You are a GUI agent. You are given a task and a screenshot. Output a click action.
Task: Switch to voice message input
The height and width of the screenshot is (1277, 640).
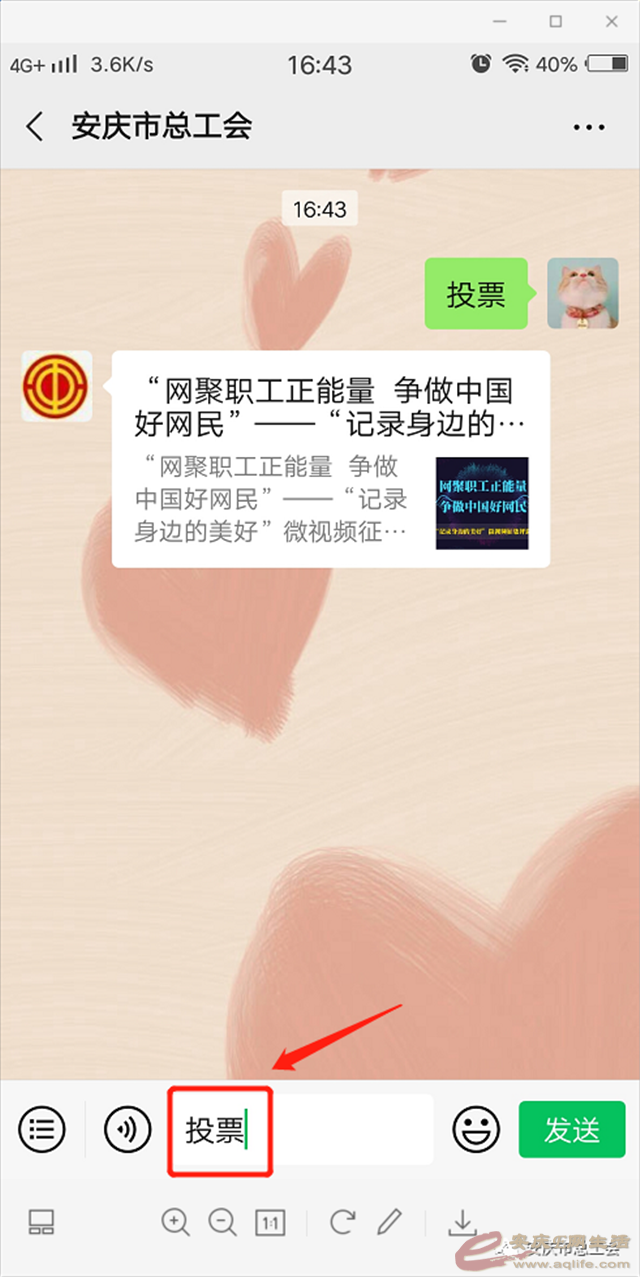click(128, 1129)
